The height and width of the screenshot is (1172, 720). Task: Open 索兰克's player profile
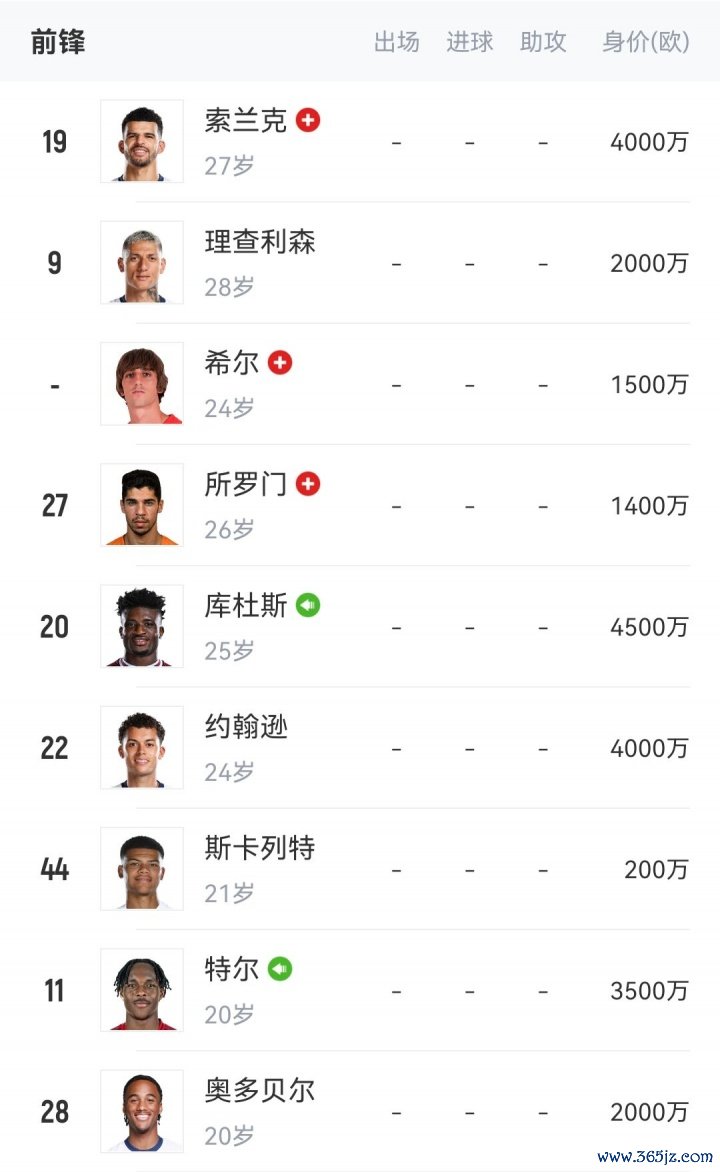tap(246, 122)
